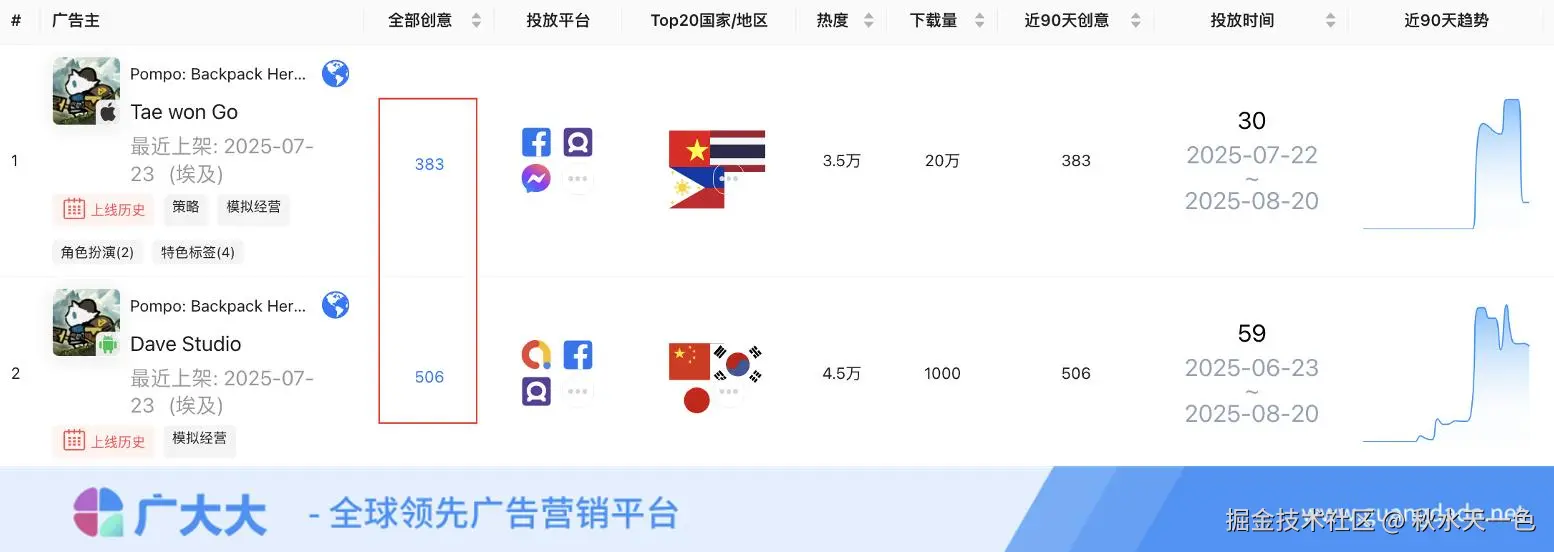Select the 策略 tag chip
The width and height of the screenshot is (1554, 552).
186,207
